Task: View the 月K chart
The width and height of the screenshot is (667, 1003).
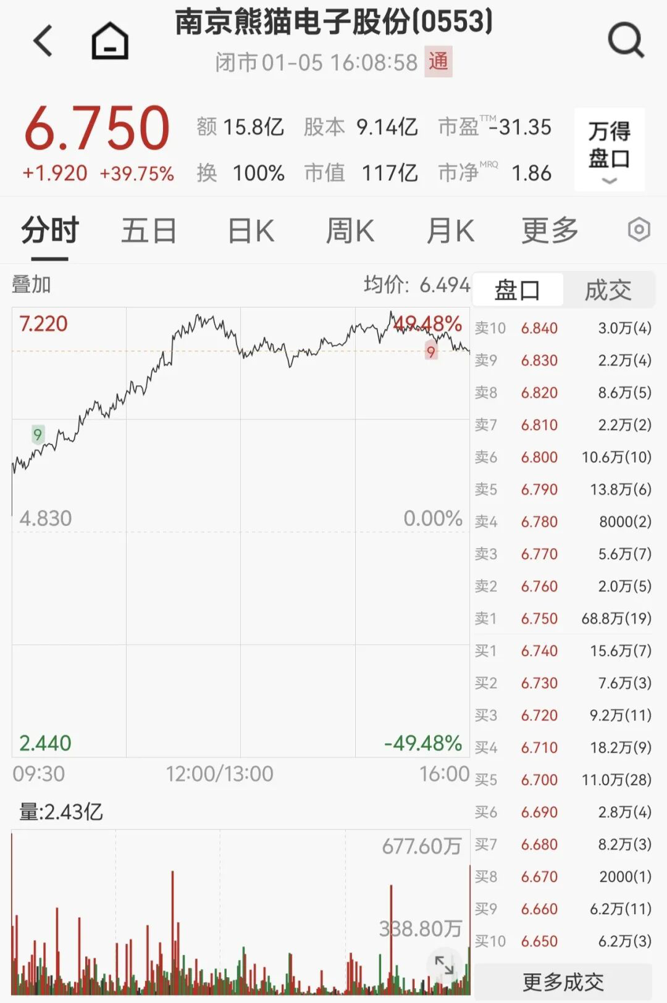Action: [x=450, y=231]
